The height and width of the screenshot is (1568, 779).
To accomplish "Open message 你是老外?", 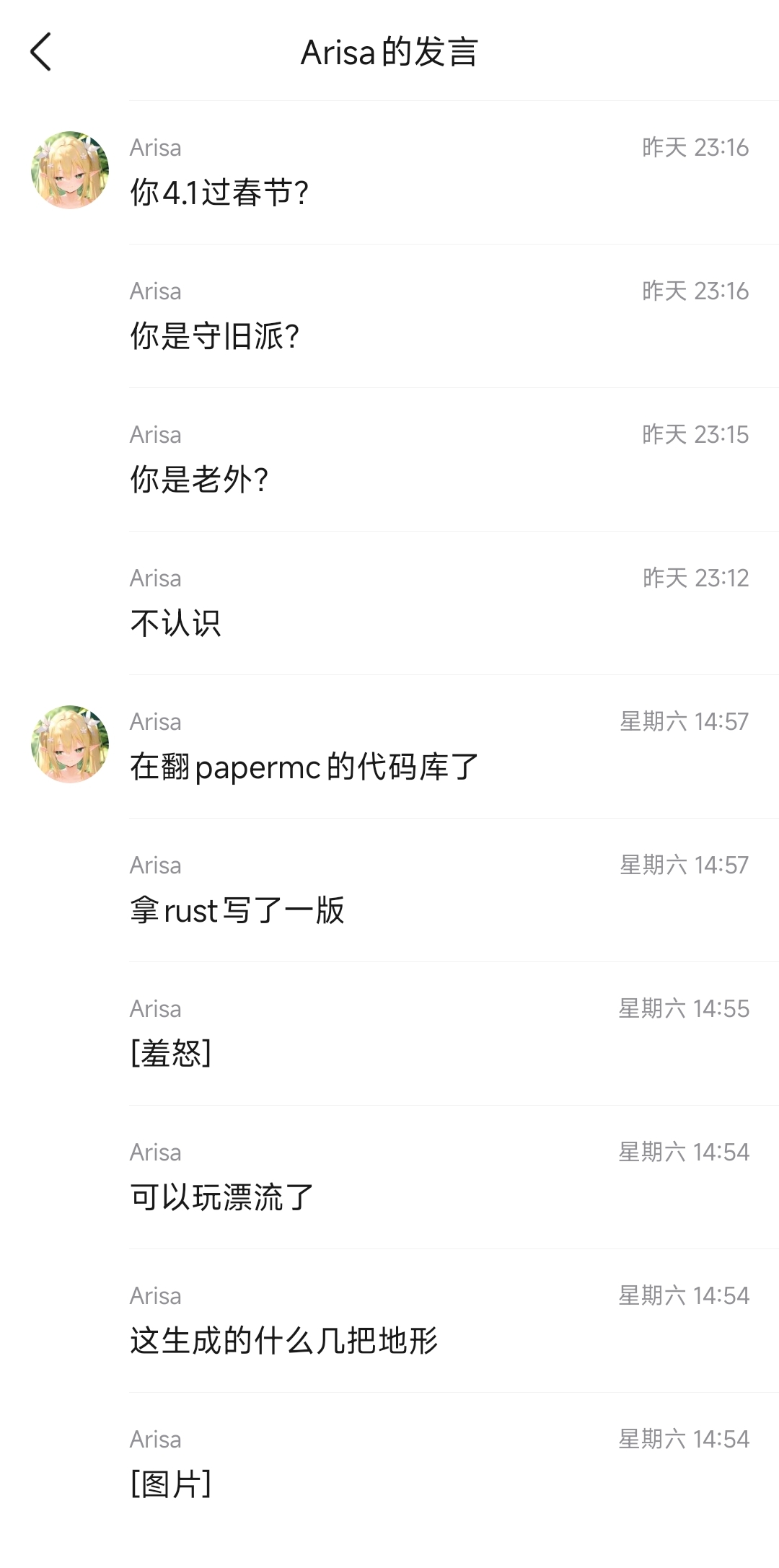I will point(199,480).
